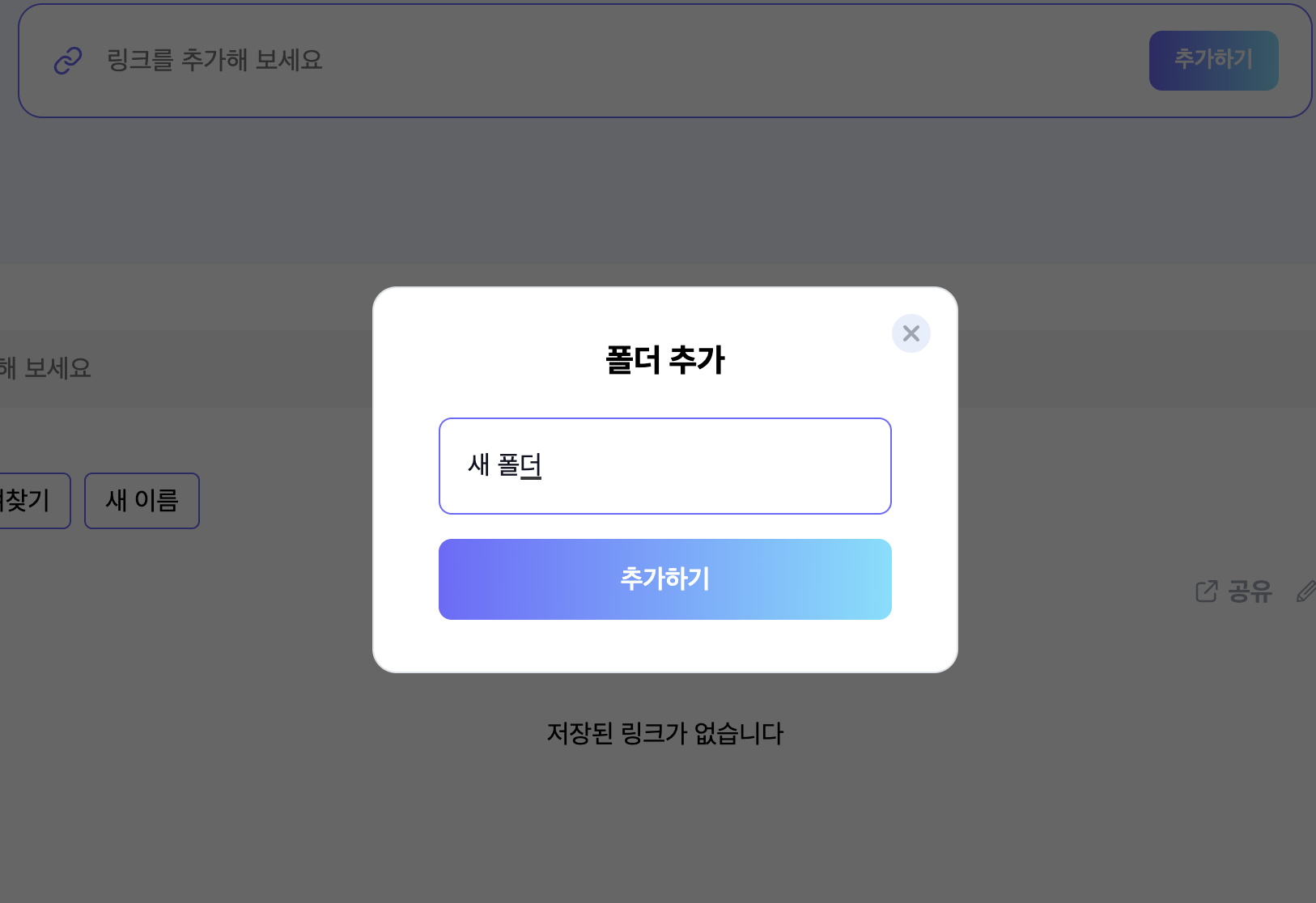This screenshot has height=903, width=1316.
Task: Tap the 추가하기 button beside link field
Action: point(1212,61)
